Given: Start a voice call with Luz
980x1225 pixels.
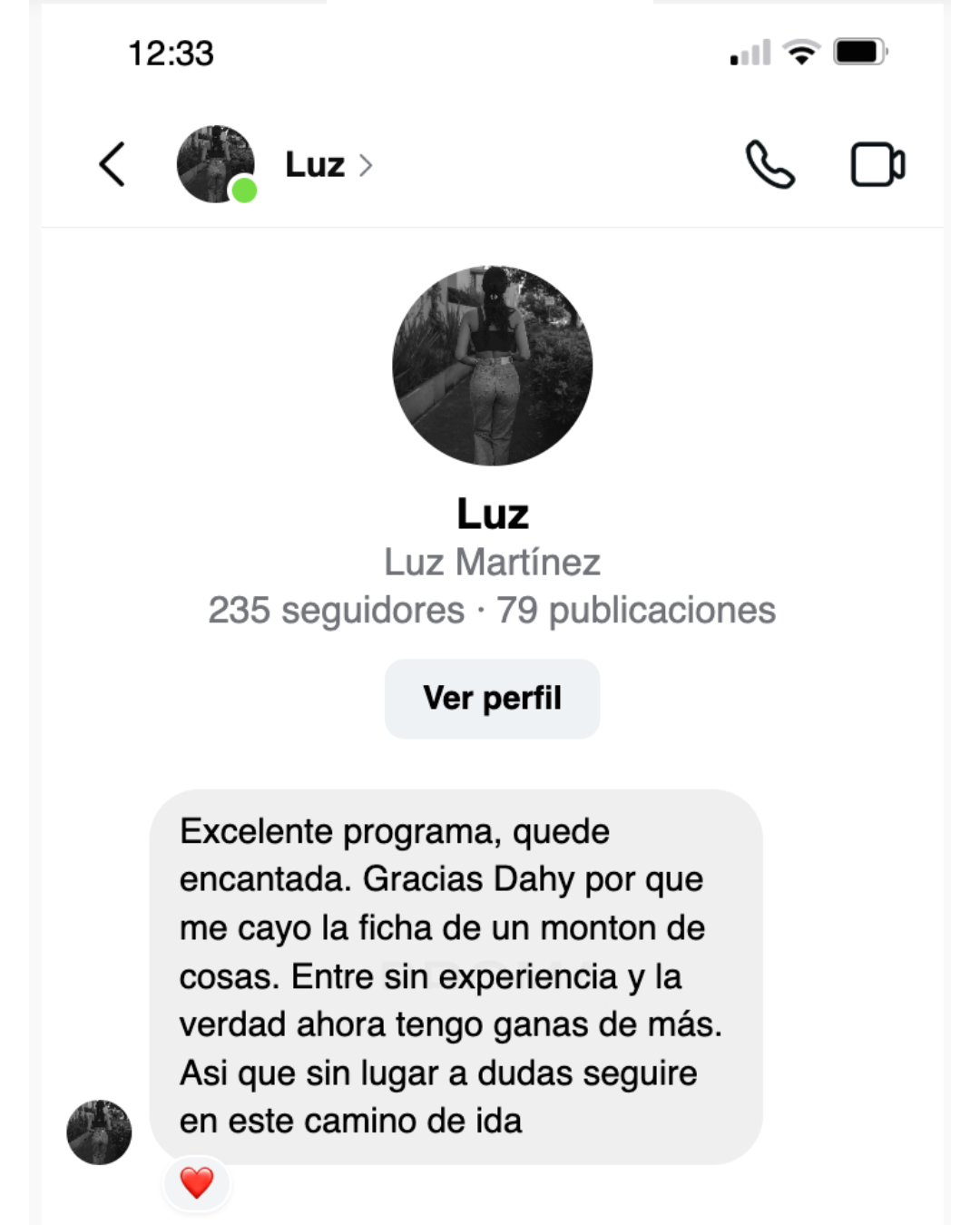Looking at the screenshot, I should (x=769, y=165).
